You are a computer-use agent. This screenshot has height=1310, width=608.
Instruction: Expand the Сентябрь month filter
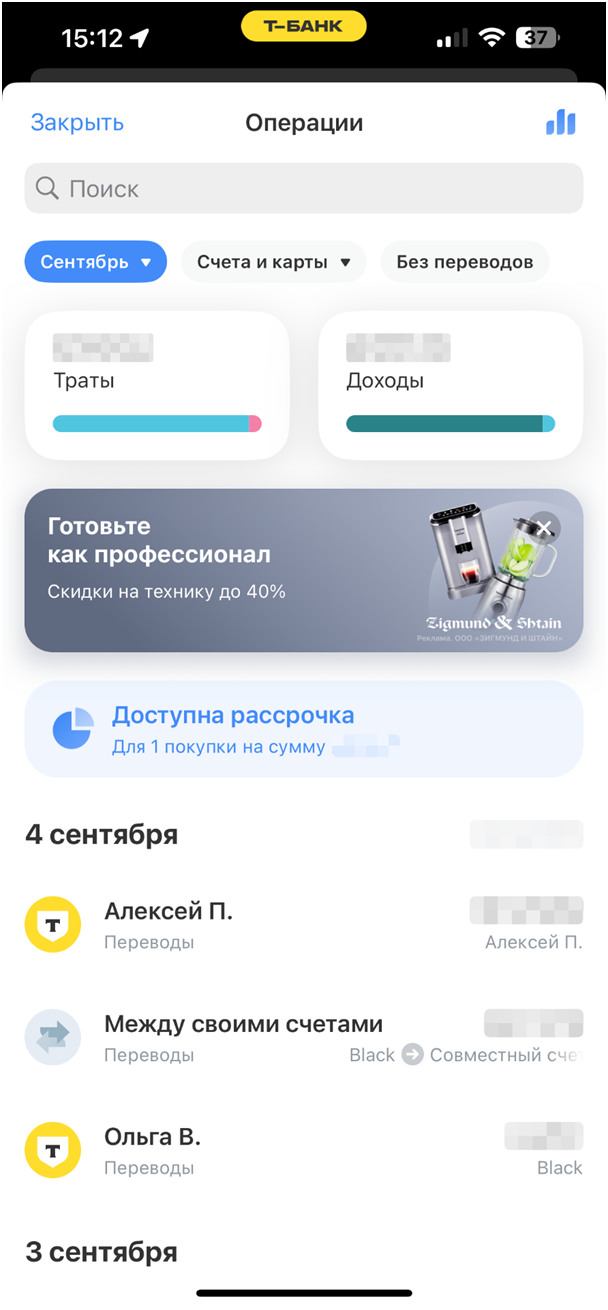coord(95,262)
